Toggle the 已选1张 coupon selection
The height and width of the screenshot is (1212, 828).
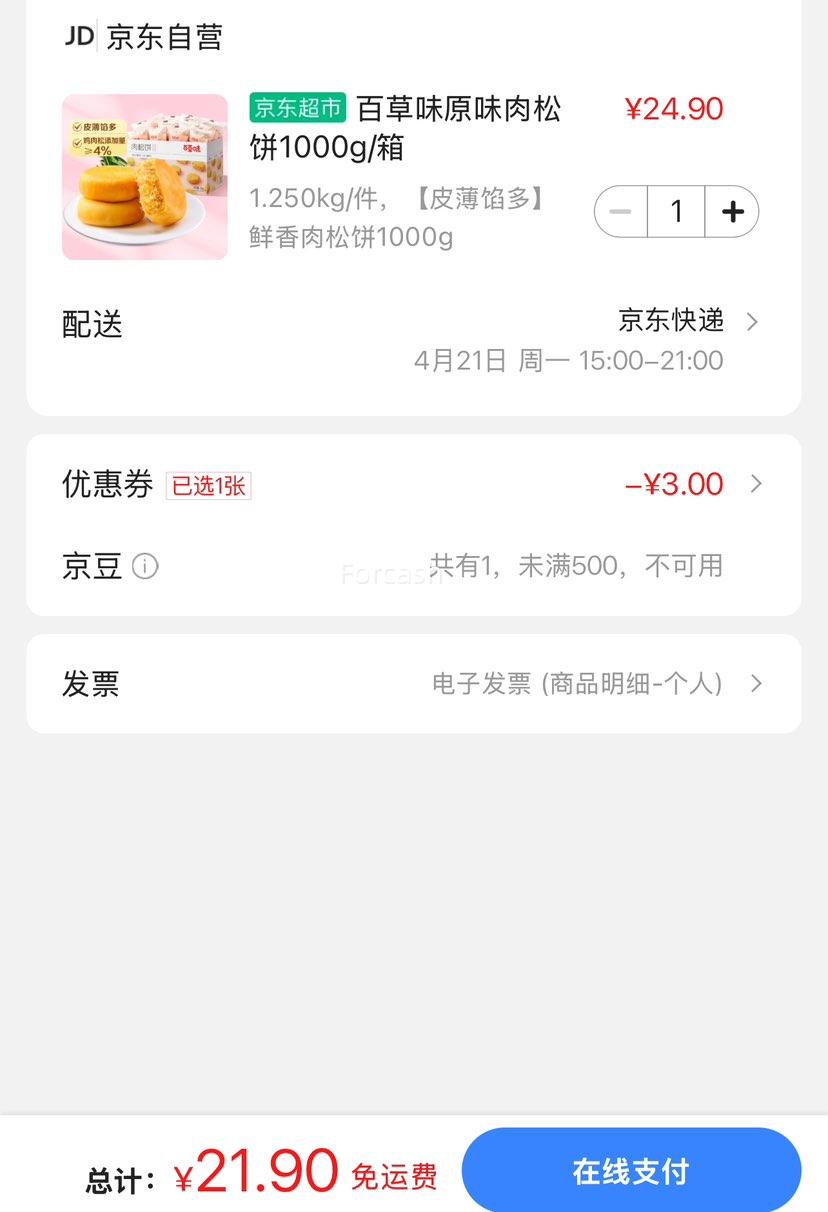coord(209,485)
